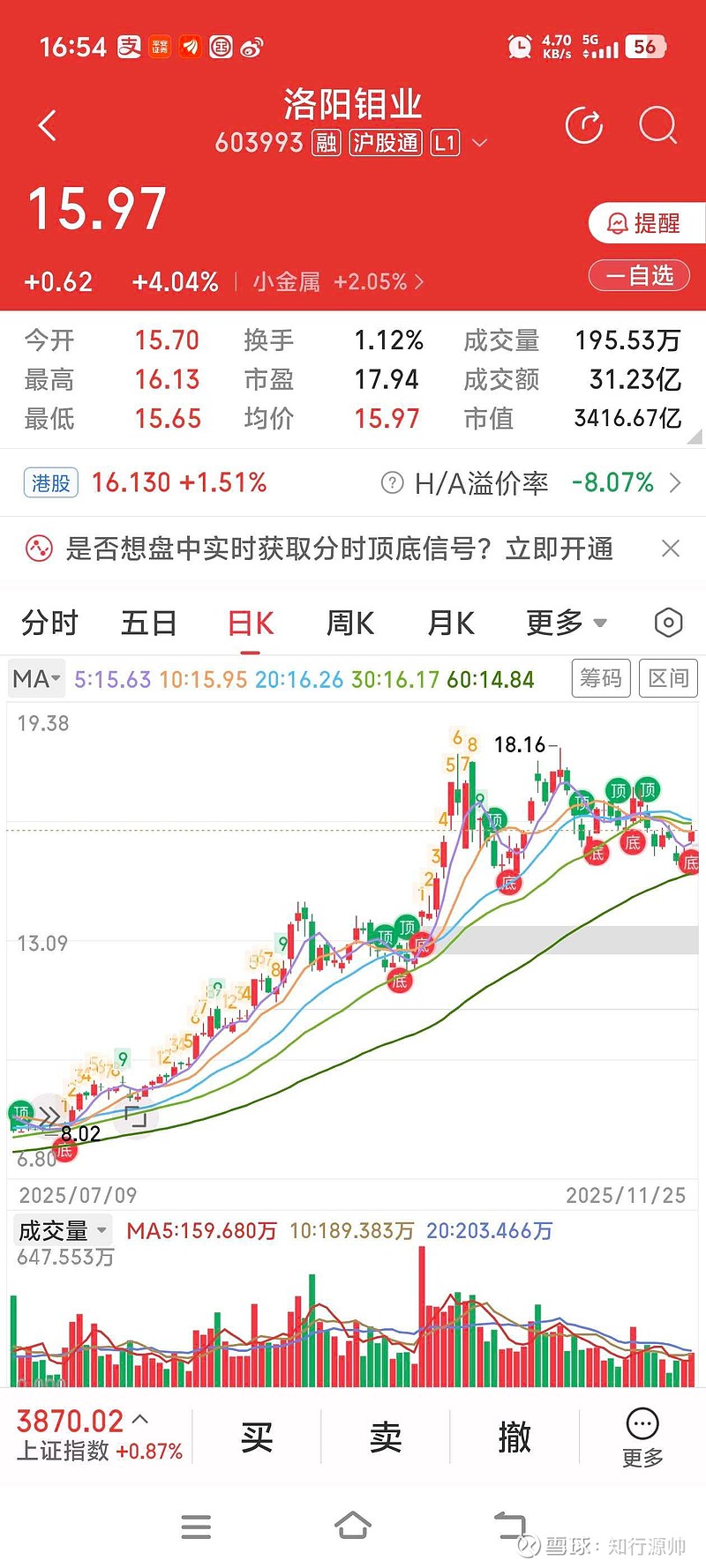Open chart settings via the hexagon icon
Viewport: 706px width, 1568px height.
coord(668,623)
